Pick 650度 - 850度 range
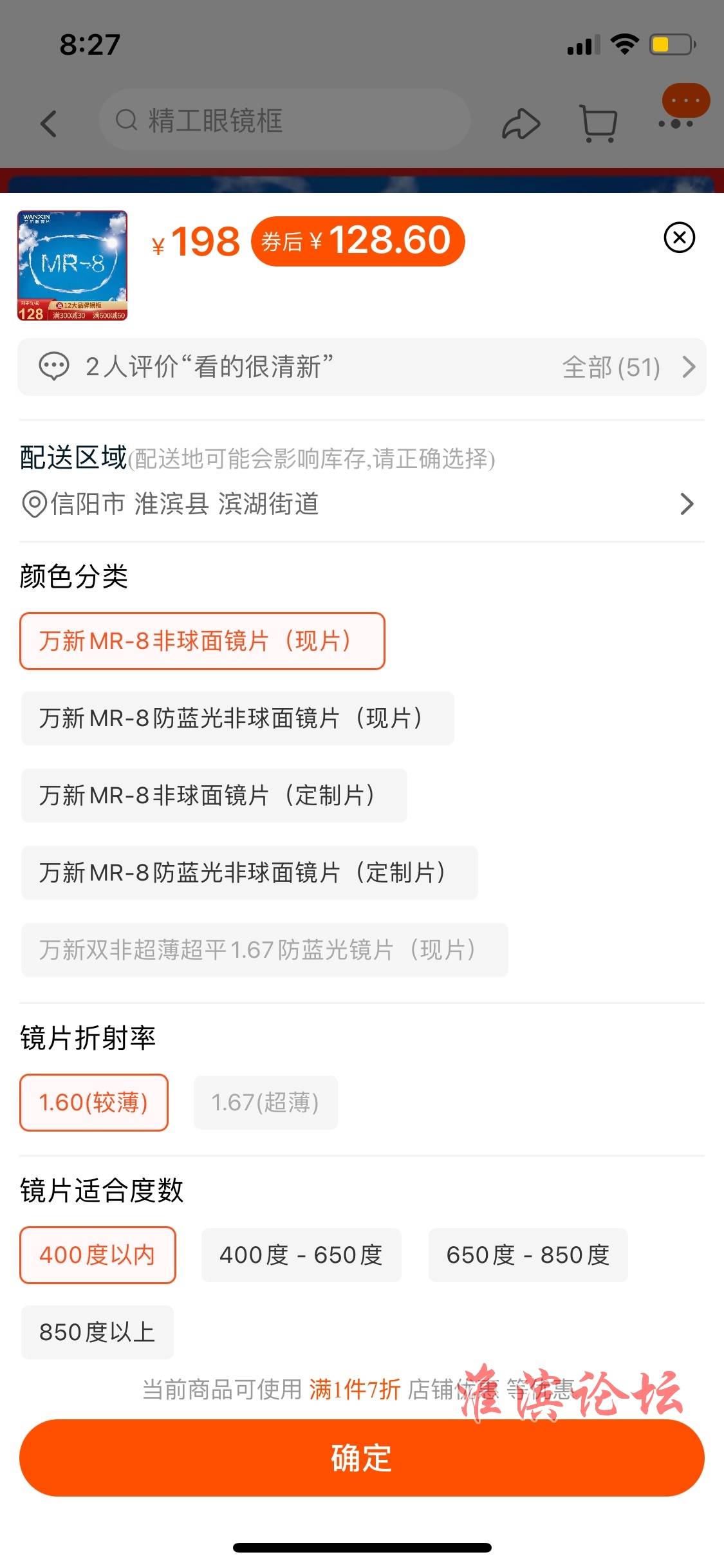 pyautogui.click(x=528, y=1255)
